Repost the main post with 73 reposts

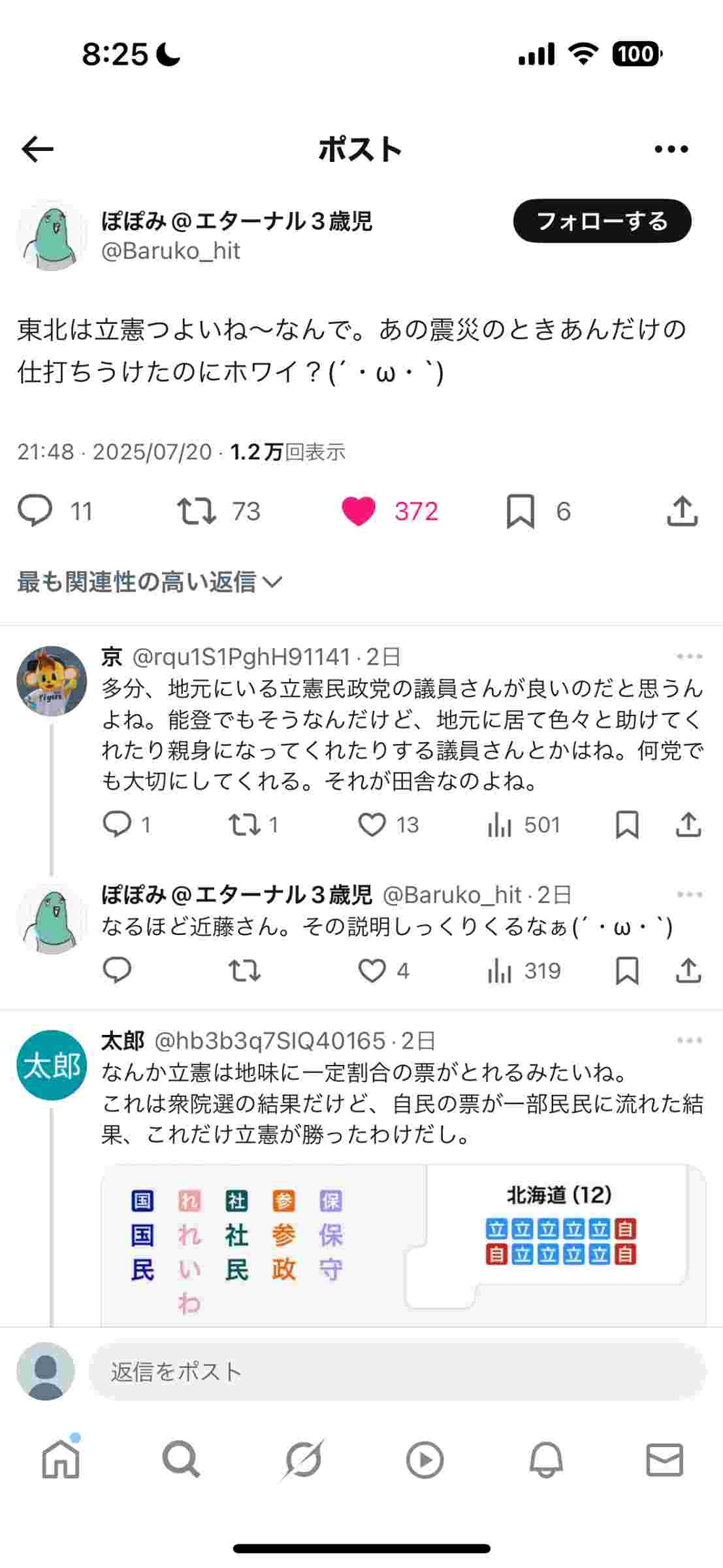197,511
